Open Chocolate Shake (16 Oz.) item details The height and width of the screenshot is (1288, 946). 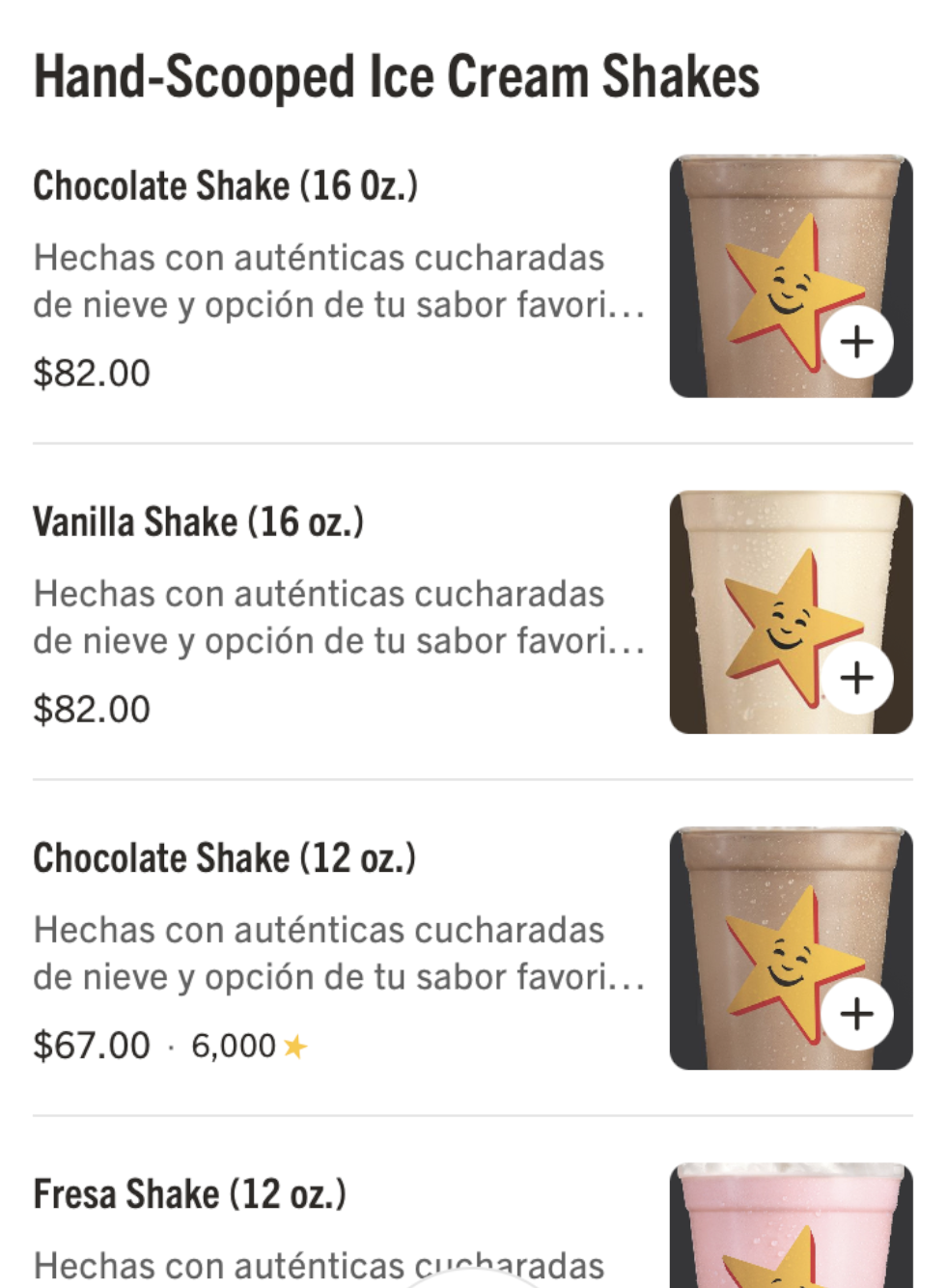click(x=226, y=186)
